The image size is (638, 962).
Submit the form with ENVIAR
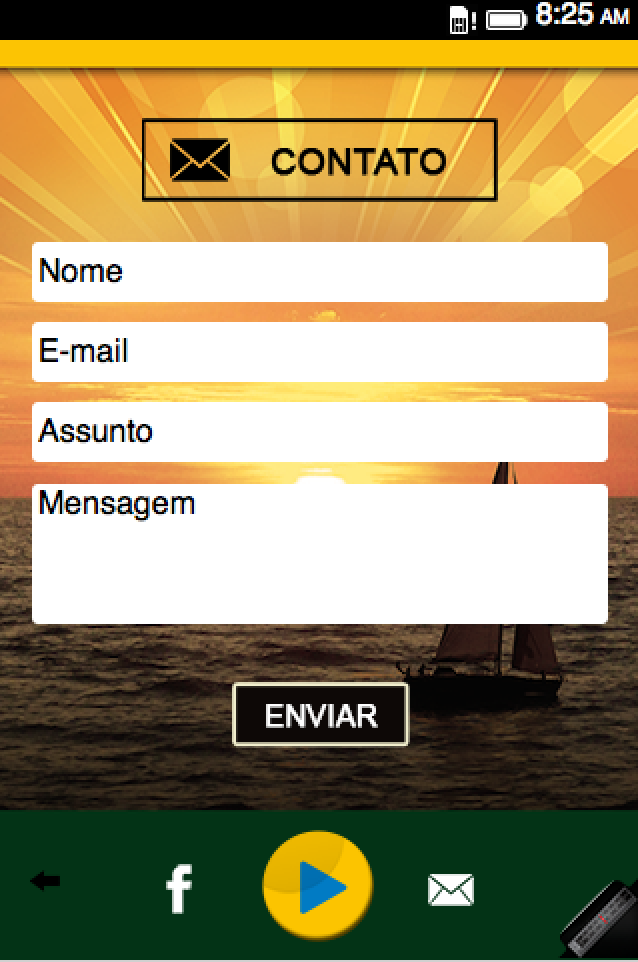coord(320,715)
